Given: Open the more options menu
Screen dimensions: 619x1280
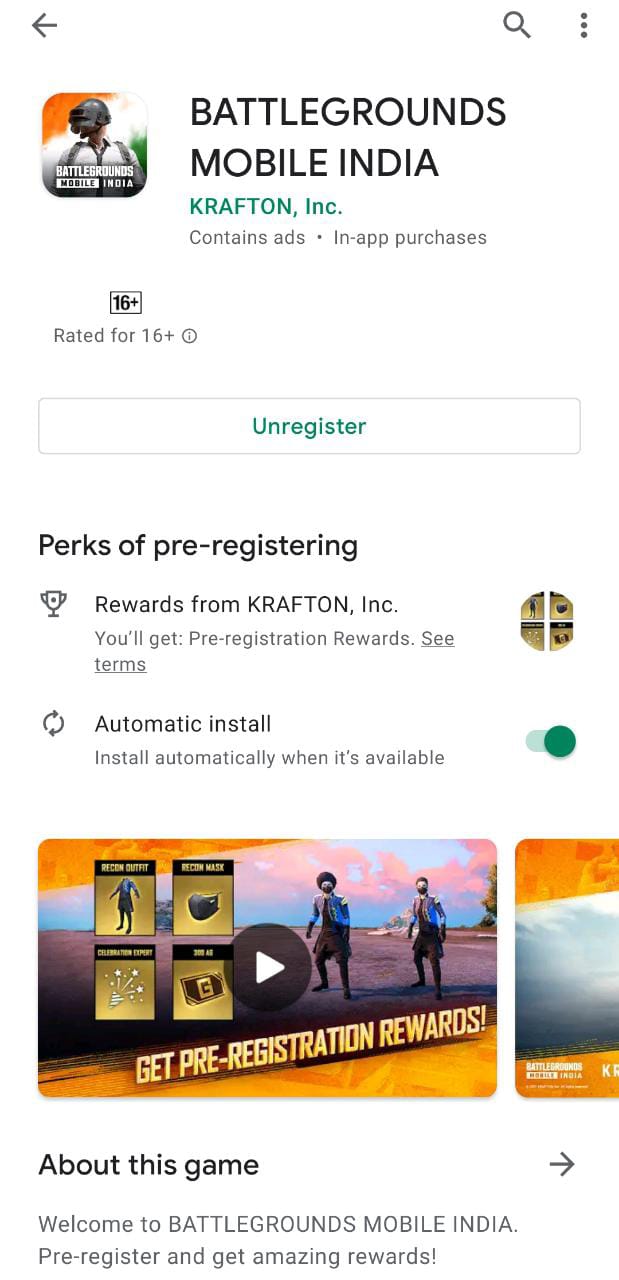Looking at the screenshot, I should click(584, 26).
